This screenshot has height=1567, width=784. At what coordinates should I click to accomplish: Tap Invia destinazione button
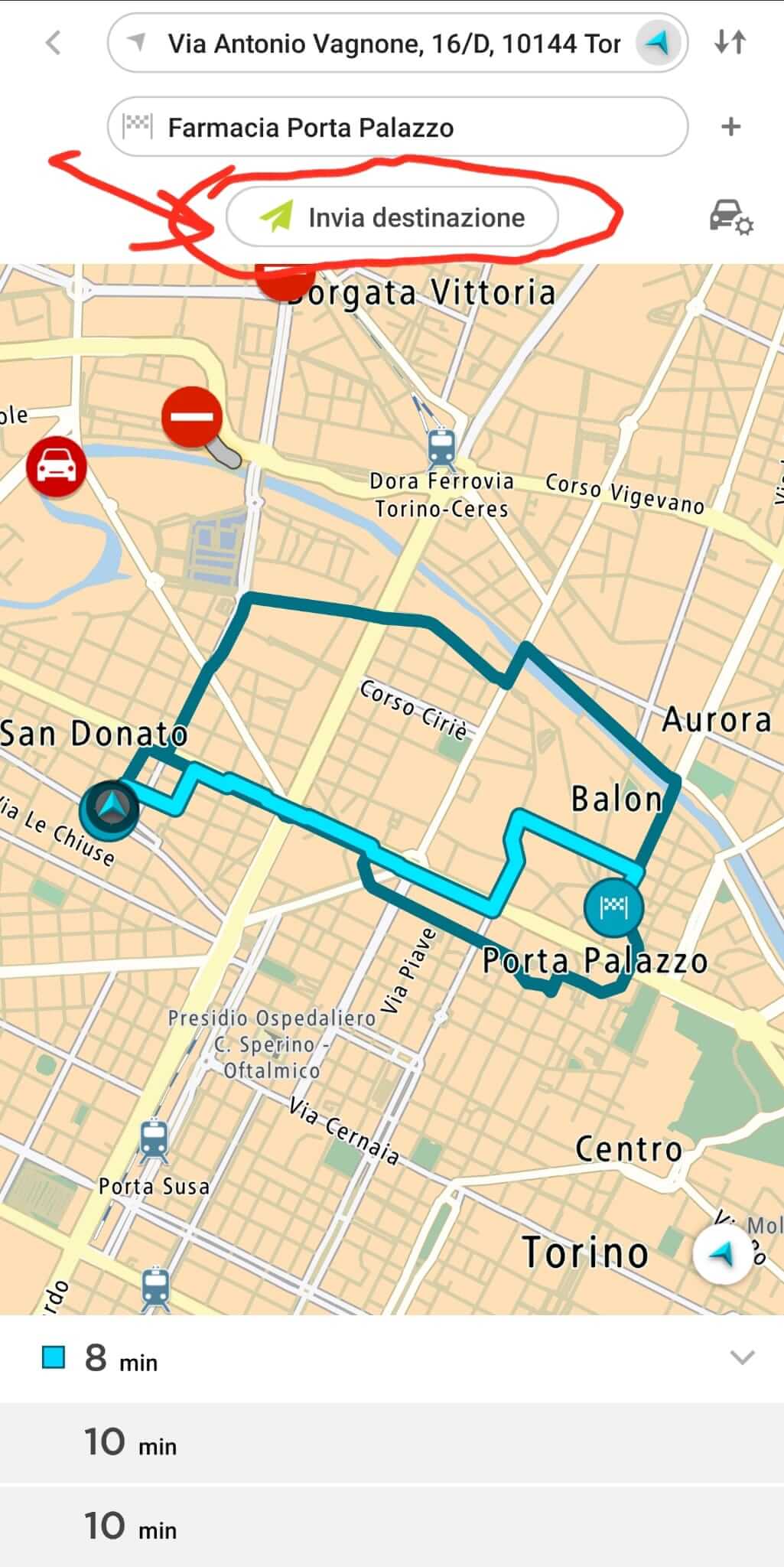click(392, 217)
